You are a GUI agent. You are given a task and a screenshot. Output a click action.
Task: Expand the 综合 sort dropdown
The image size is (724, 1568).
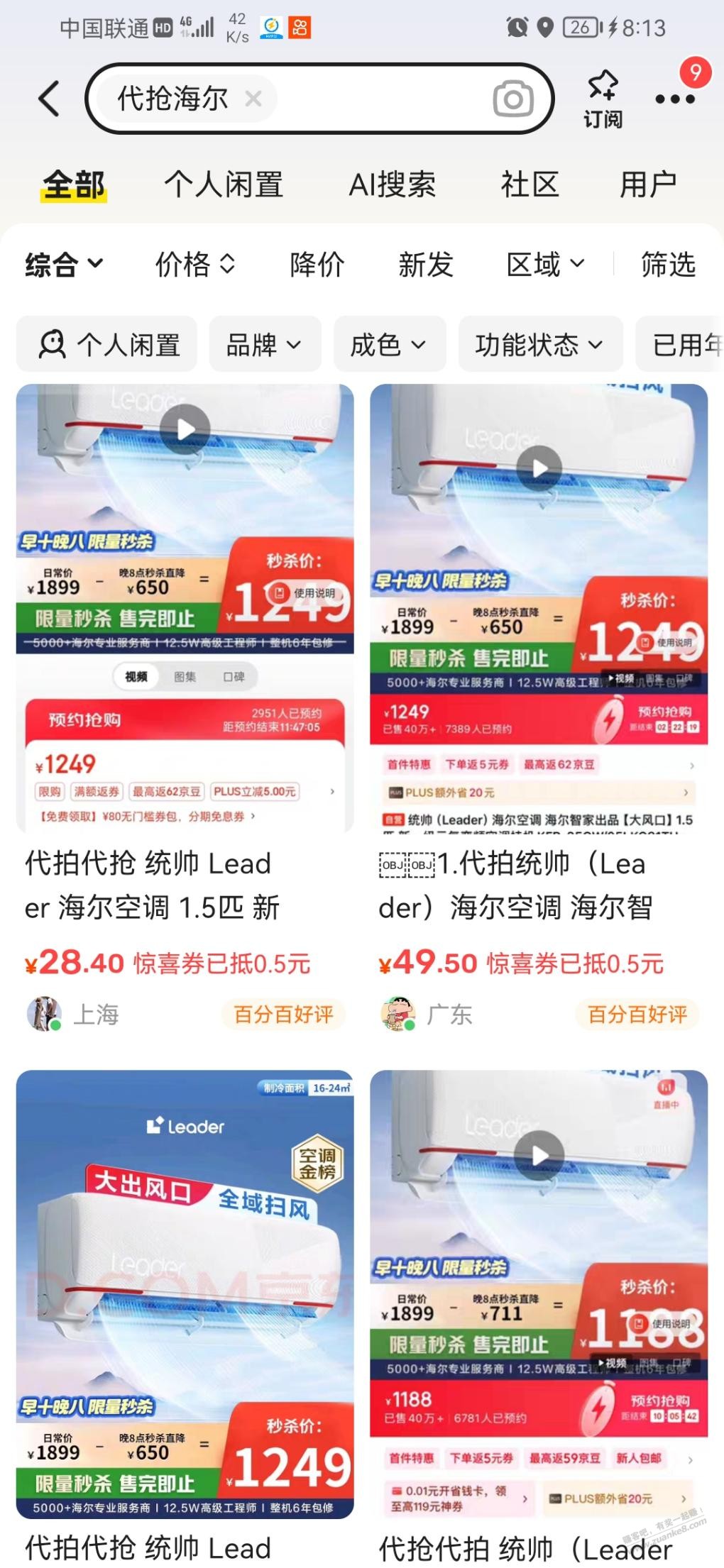pos(64,265)
